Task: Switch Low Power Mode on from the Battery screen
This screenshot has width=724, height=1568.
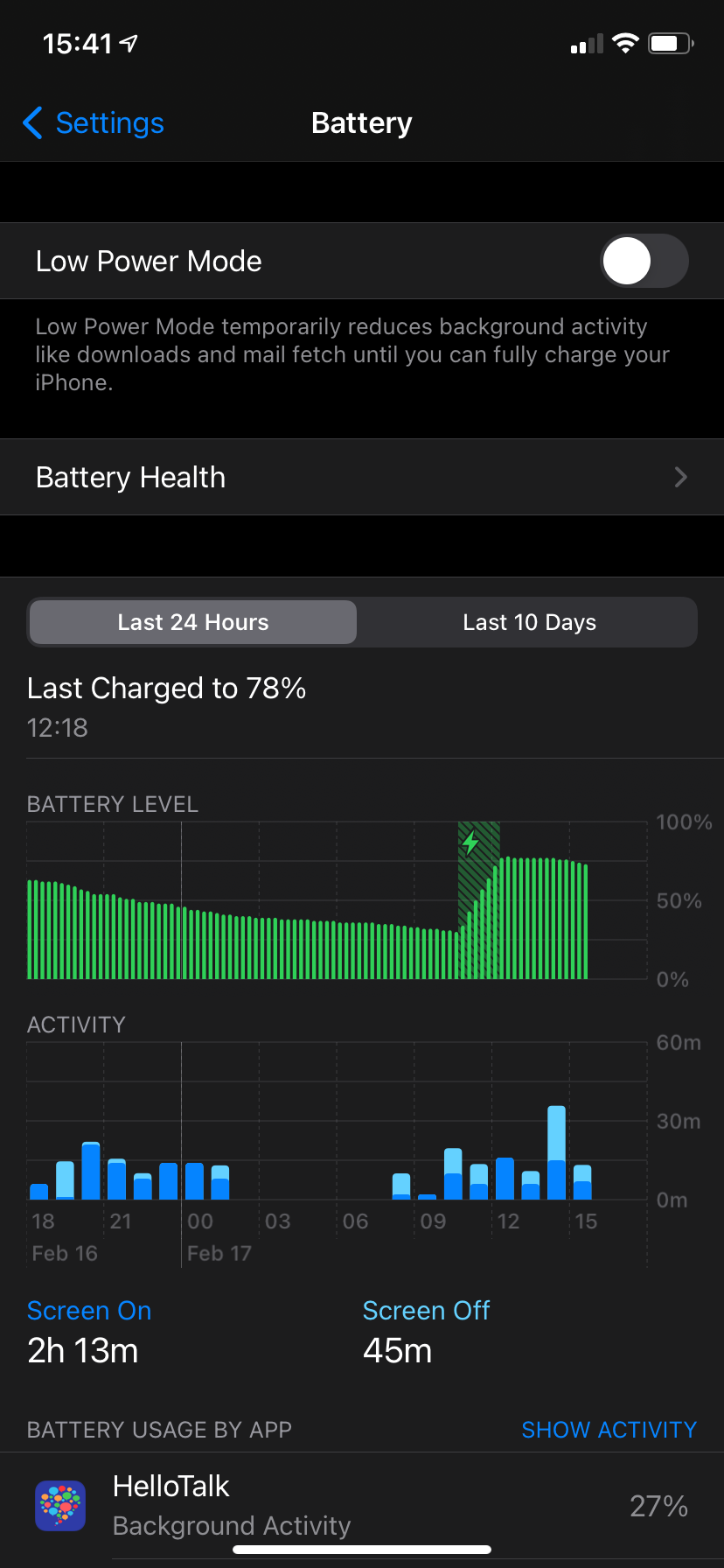Action: click(644, 260)
